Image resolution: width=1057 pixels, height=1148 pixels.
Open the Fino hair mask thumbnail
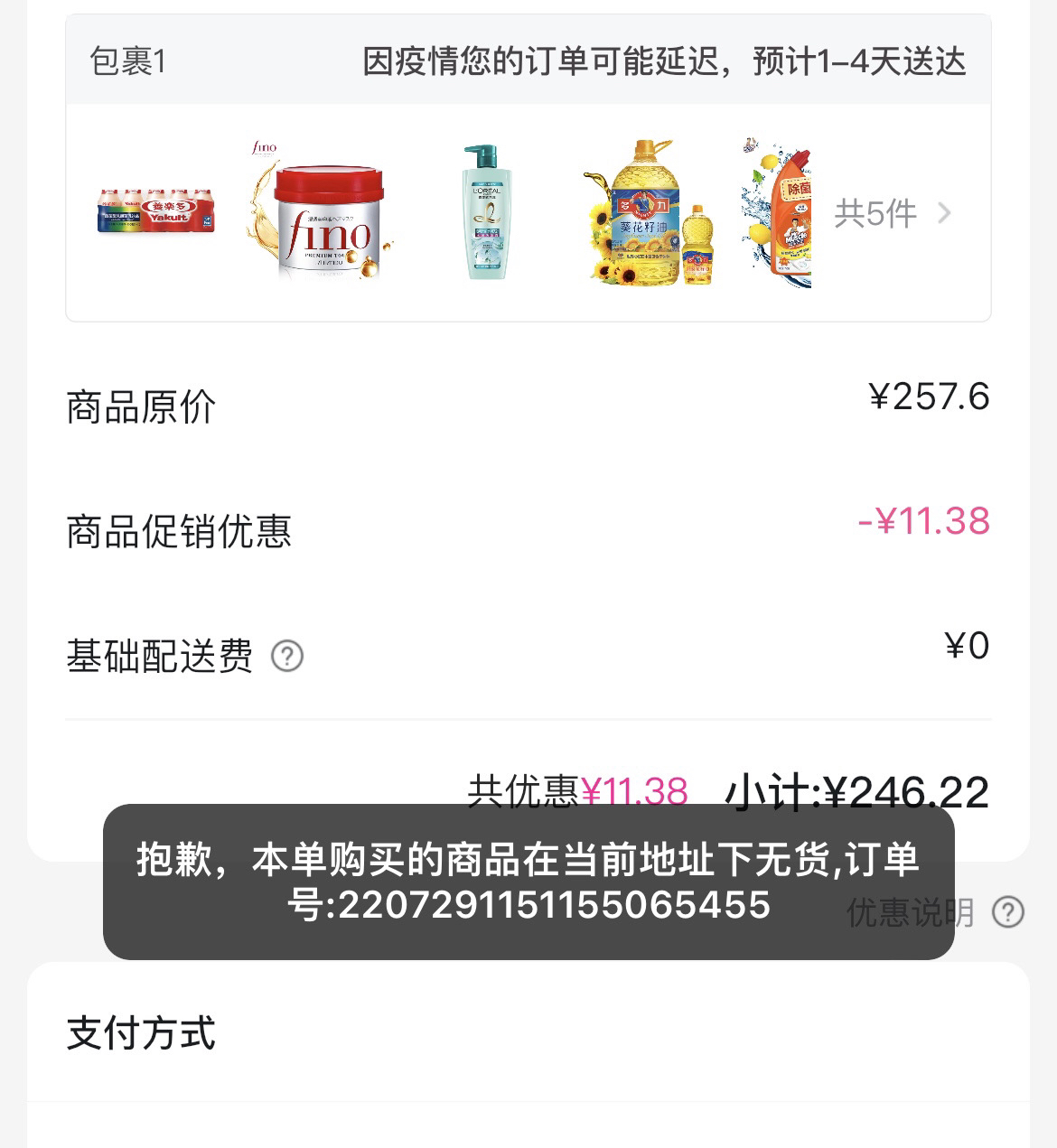point(319,212)
